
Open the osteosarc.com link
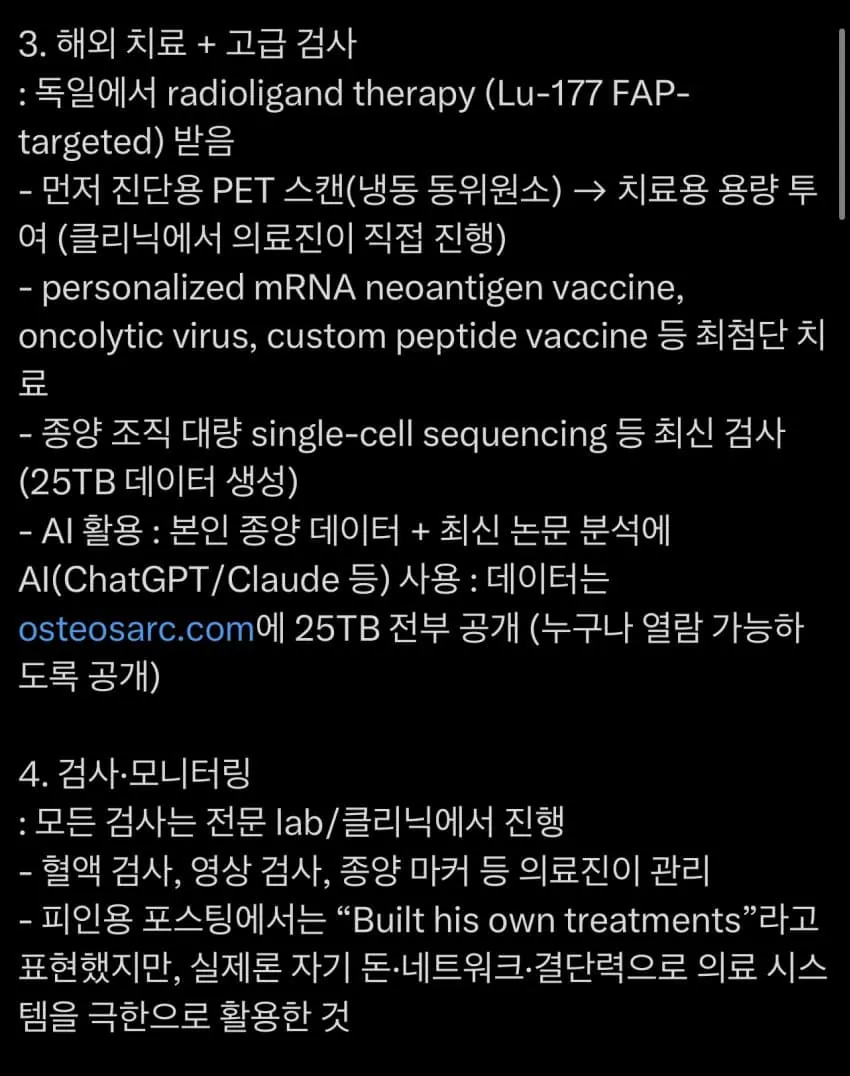136,630
